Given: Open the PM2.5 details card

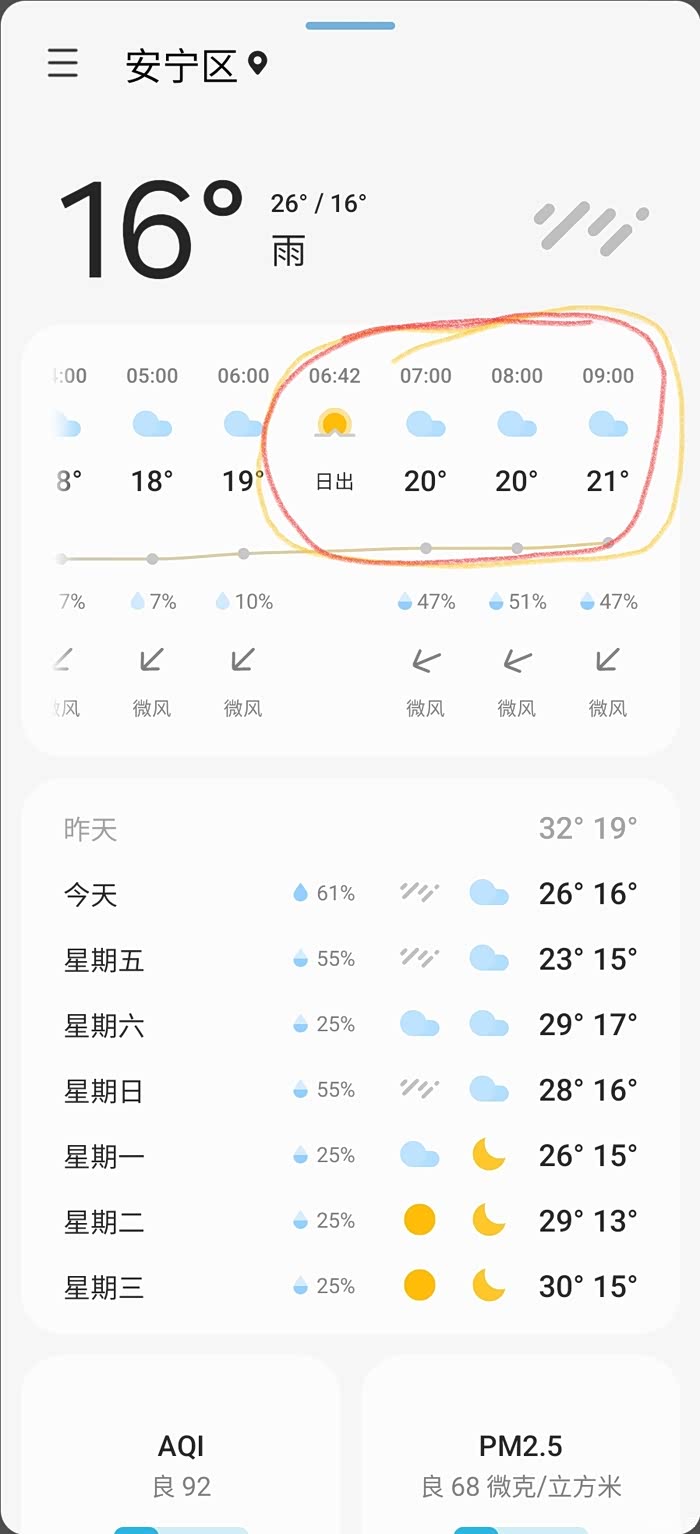Looking at the screenshot, I should pyautogui.click(x=520, y=1465).
